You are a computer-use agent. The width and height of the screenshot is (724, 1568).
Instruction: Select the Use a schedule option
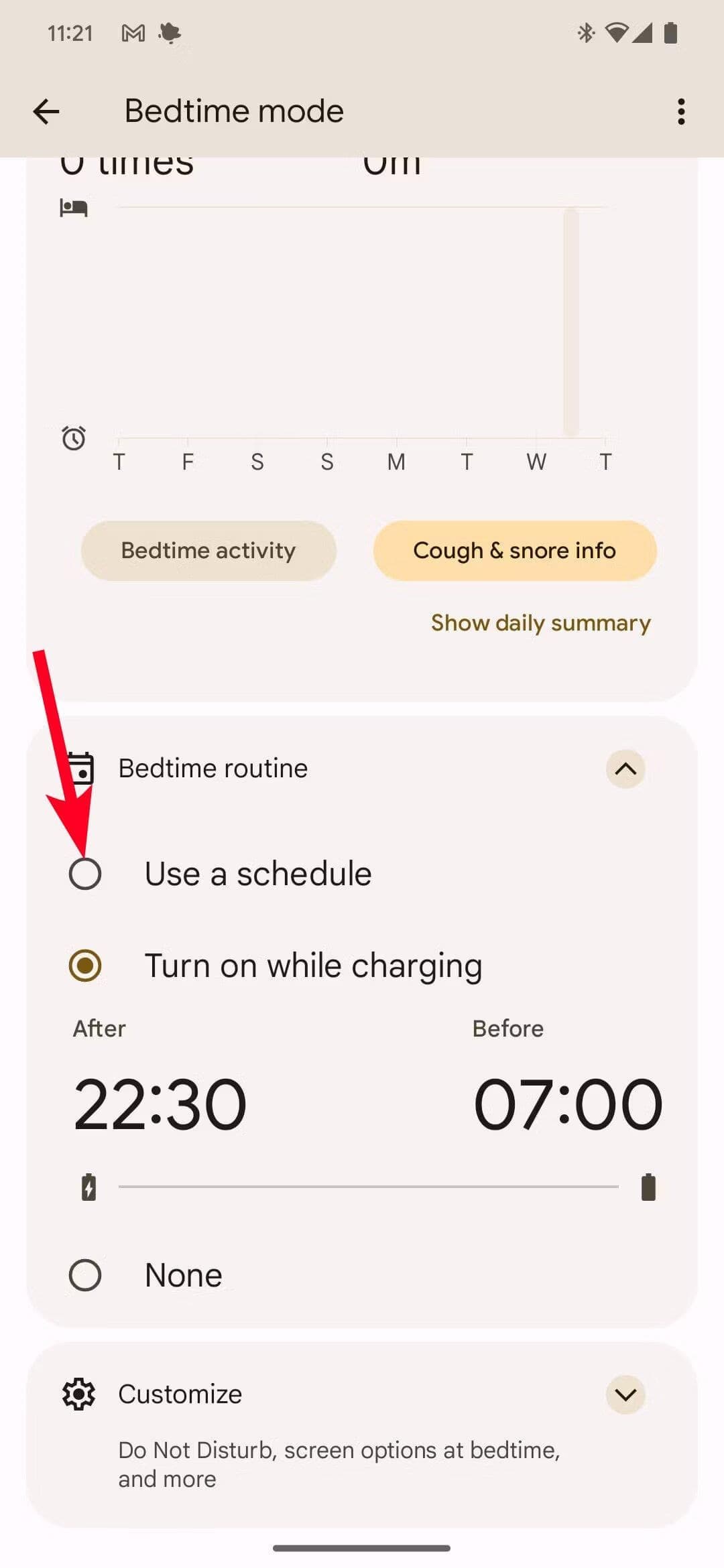click(85, 874)
